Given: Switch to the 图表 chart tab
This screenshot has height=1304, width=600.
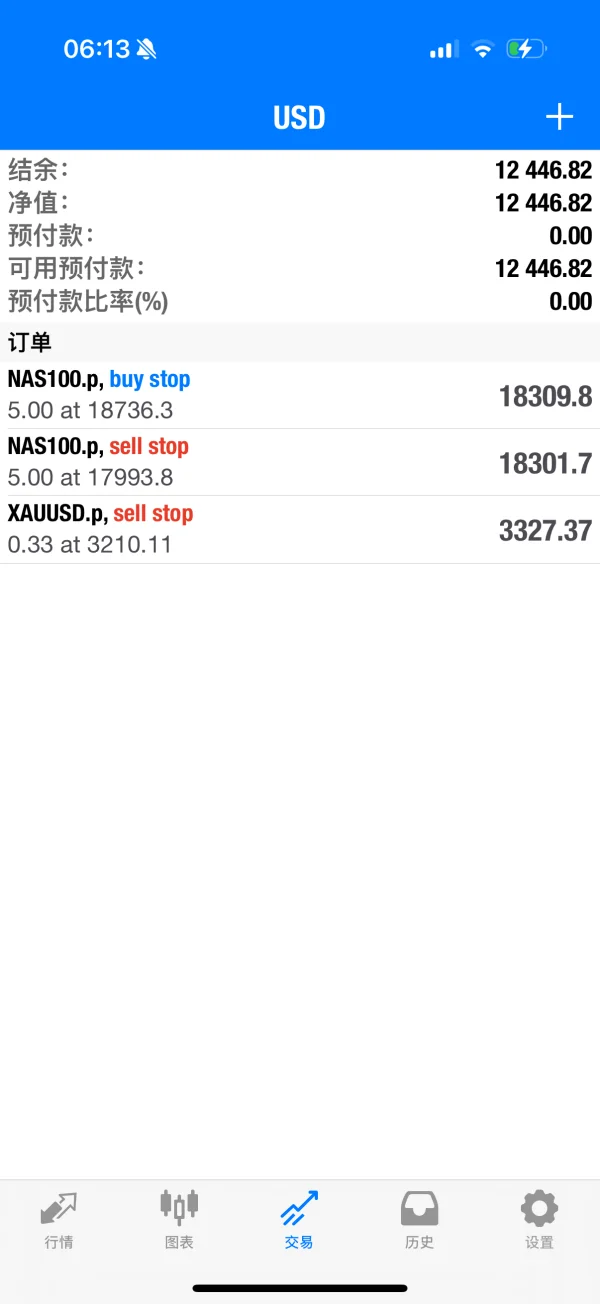Looking at the screenshot, I should pyautogui.click(x=179, y=1220).
